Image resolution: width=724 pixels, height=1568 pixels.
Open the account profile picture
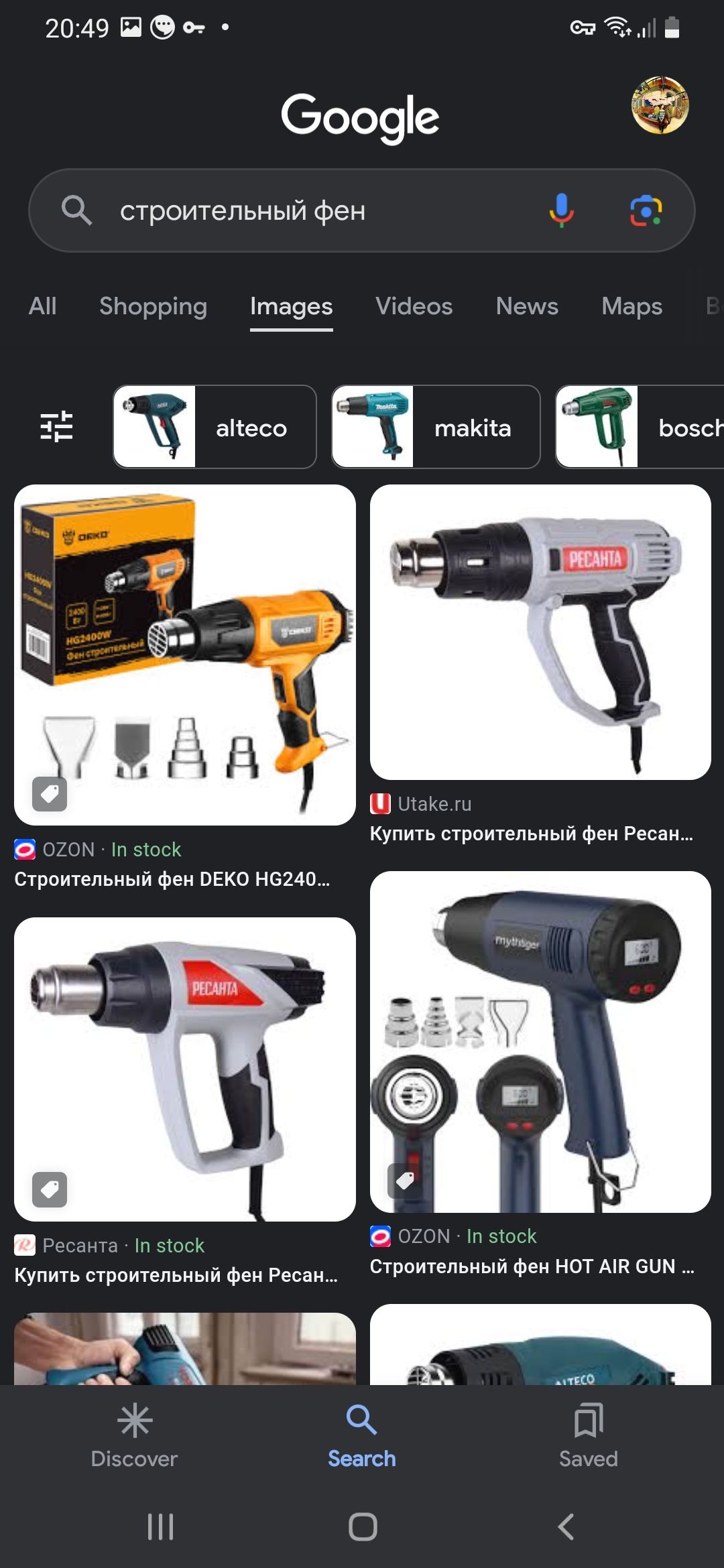660,105
